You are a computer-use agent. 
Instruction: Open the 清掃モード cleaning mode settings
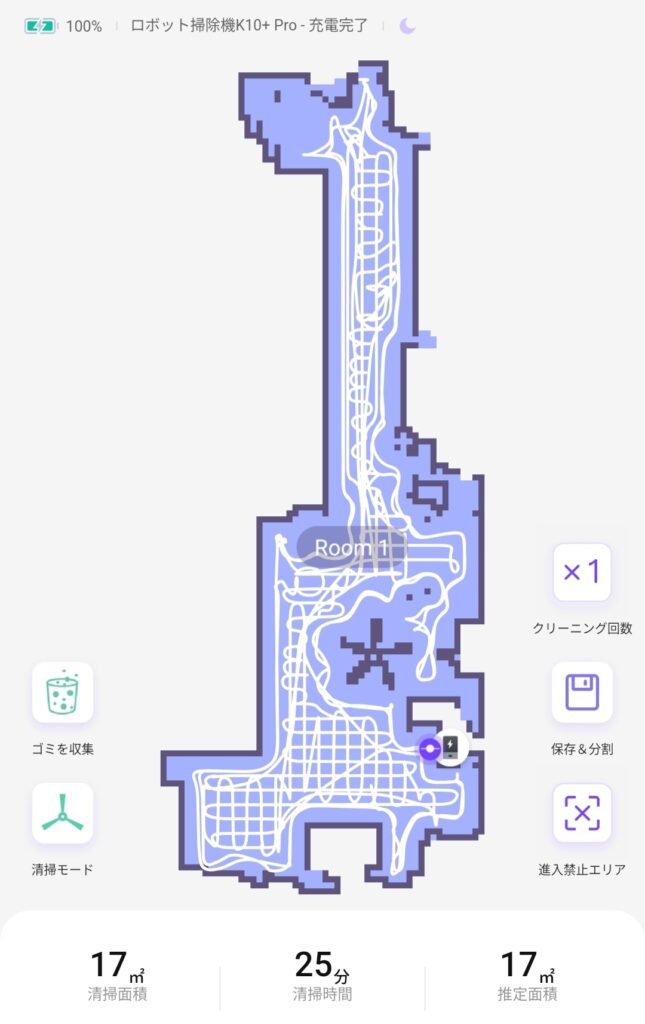pos(63,813)
